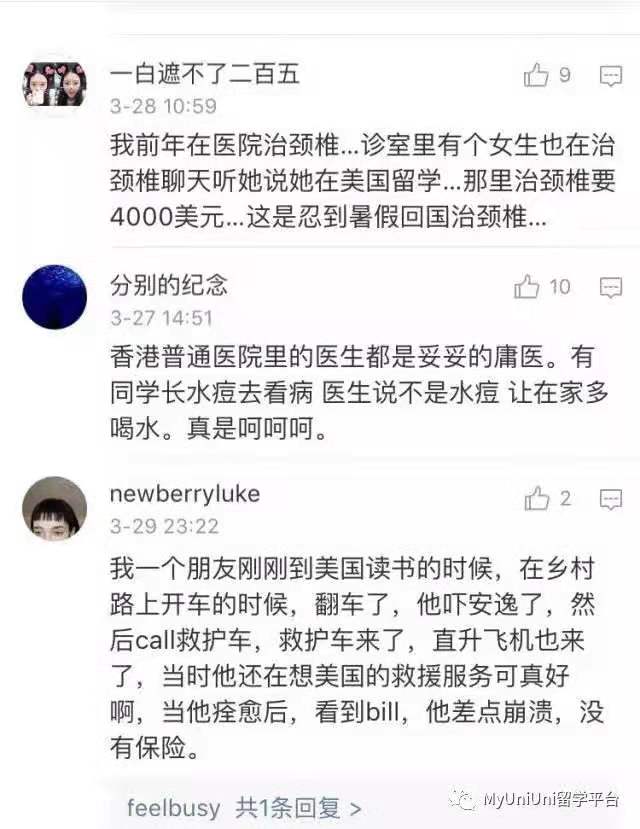The image size is (640, 829).
Task: Open newberryluke's avatar
Action: tap(54, 509)
